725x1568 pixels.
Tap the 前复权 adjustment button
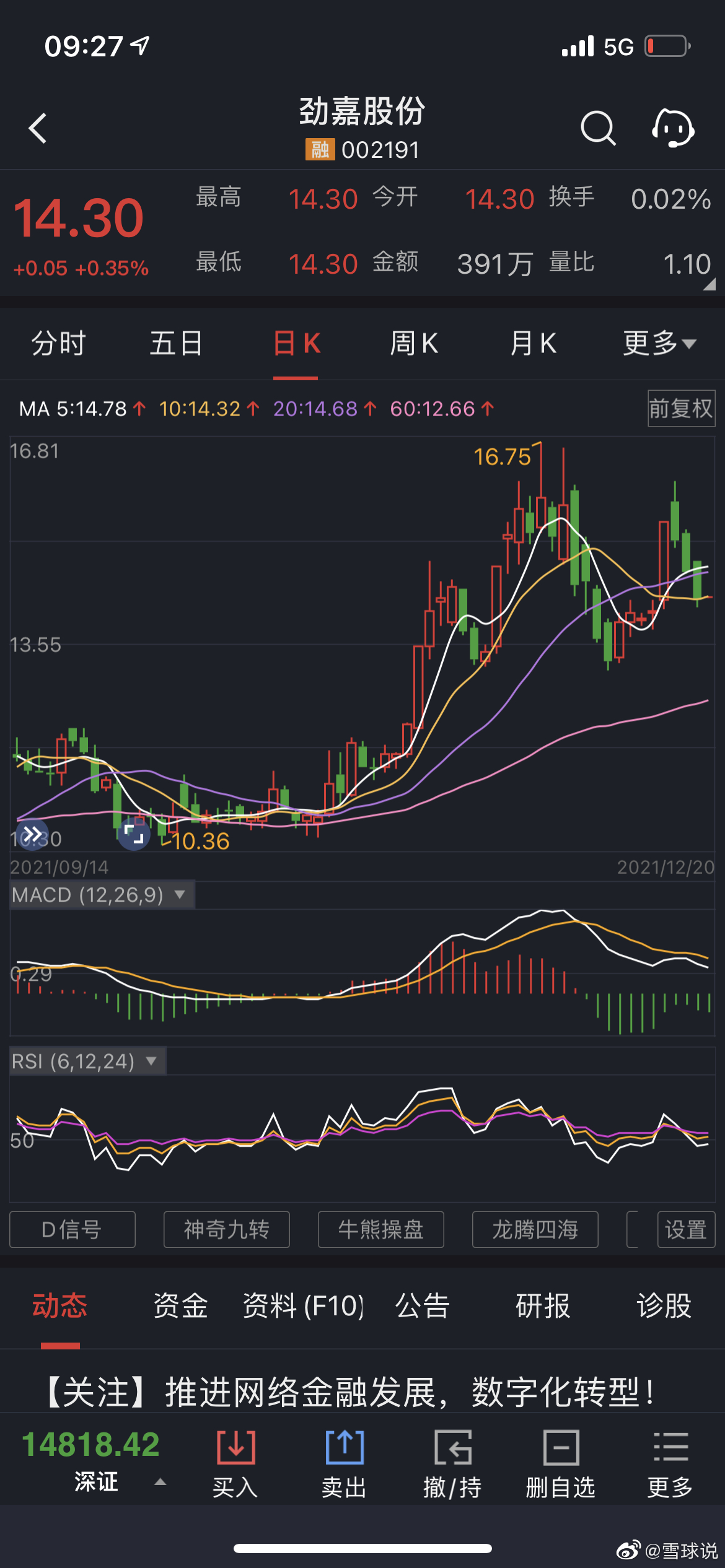pyautogui.click(x=681, y=408)
